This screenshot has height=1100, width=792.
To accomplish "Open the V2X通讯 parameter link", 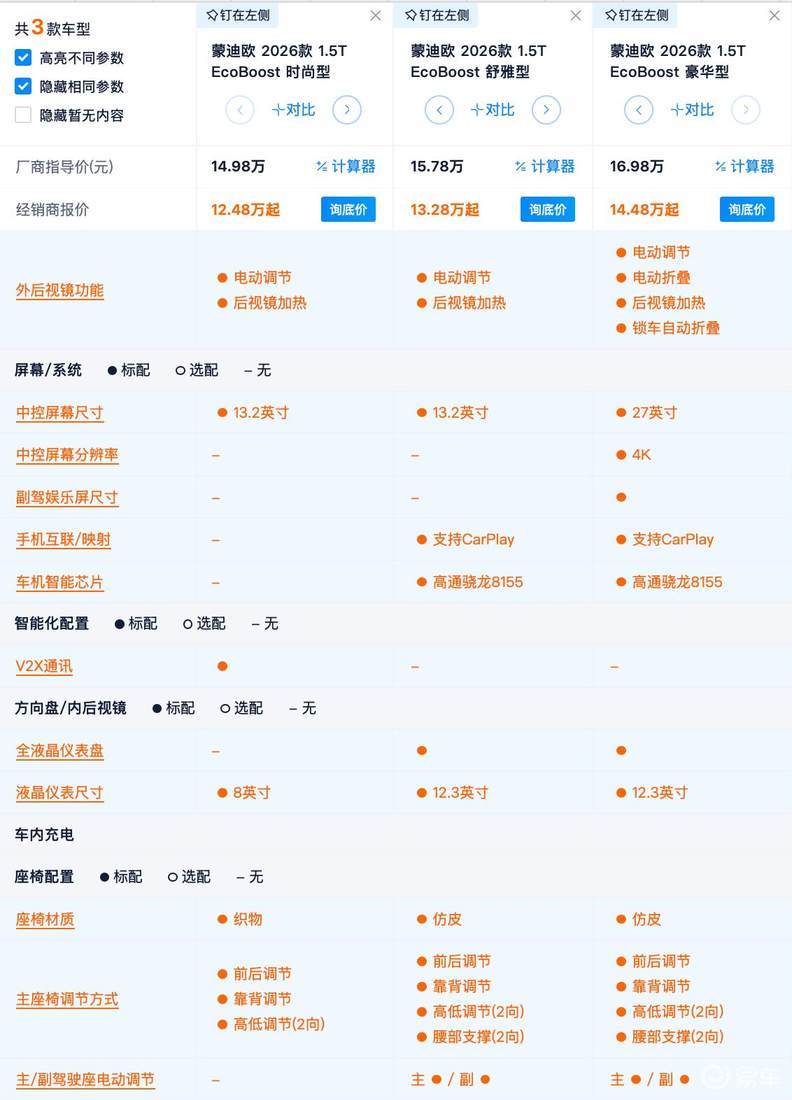I will coord(44,666).
